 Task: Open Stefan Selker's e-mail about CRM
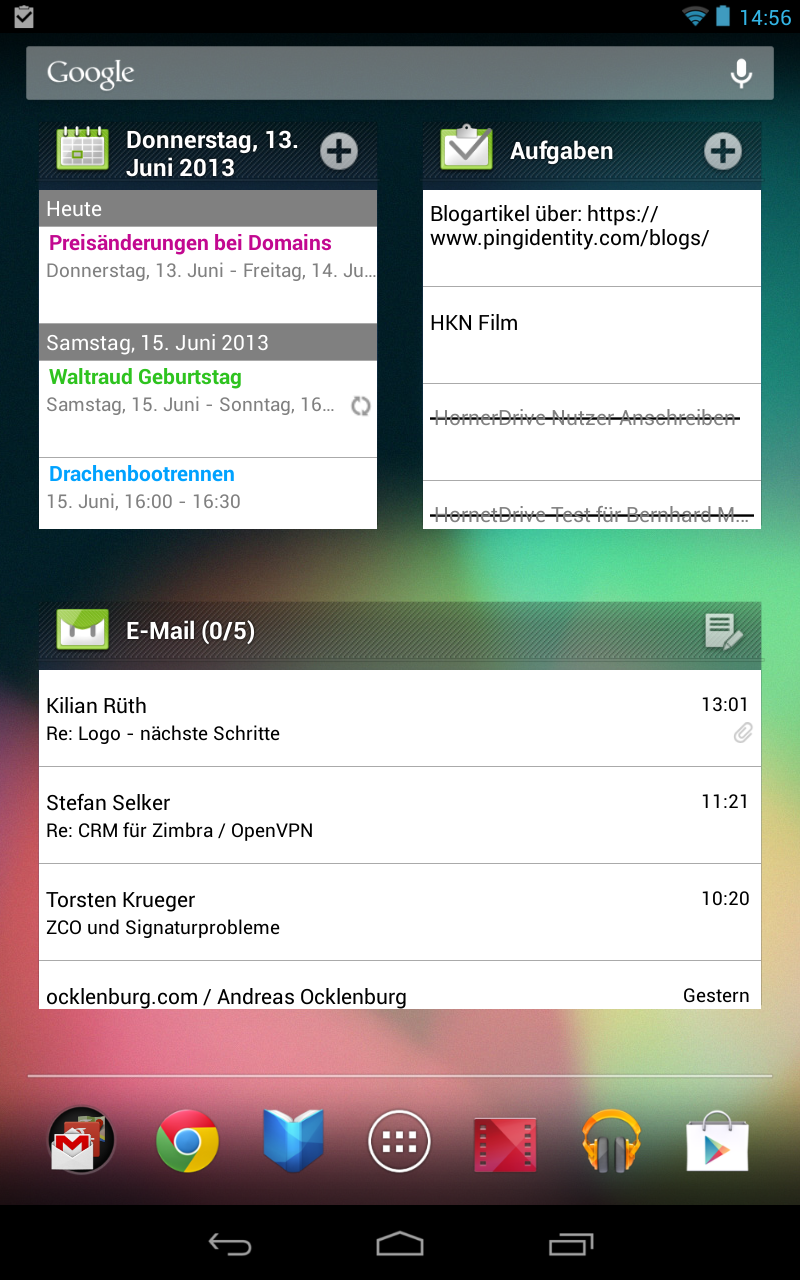click(398, 815)
